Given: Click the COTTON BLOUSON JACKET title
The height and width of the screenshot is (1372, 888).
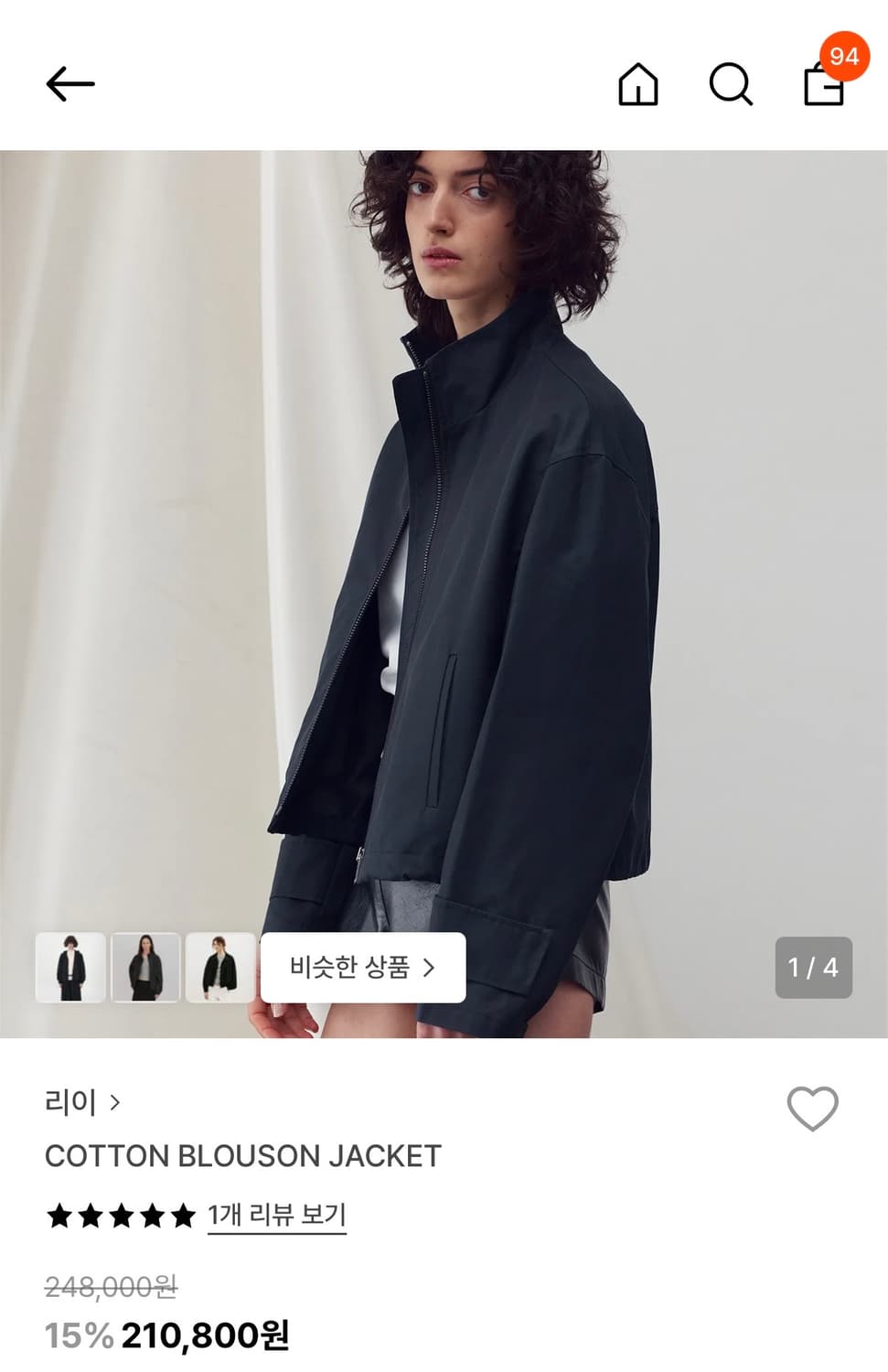Looking at the screenshot, I should coord(243,1156).
